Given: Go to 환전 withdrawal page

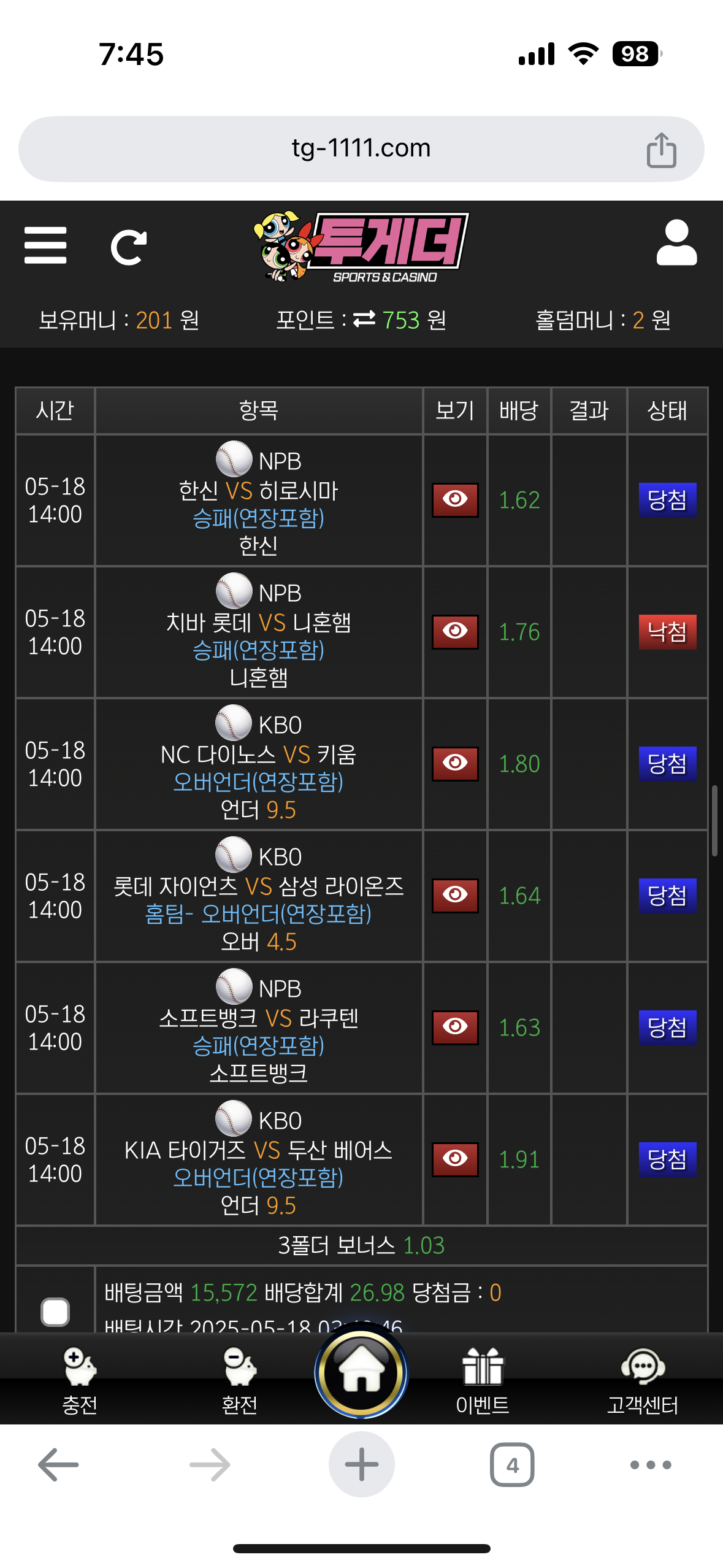Looking at the screenshot, I should pyautogui.click(x=239, y=1380).
